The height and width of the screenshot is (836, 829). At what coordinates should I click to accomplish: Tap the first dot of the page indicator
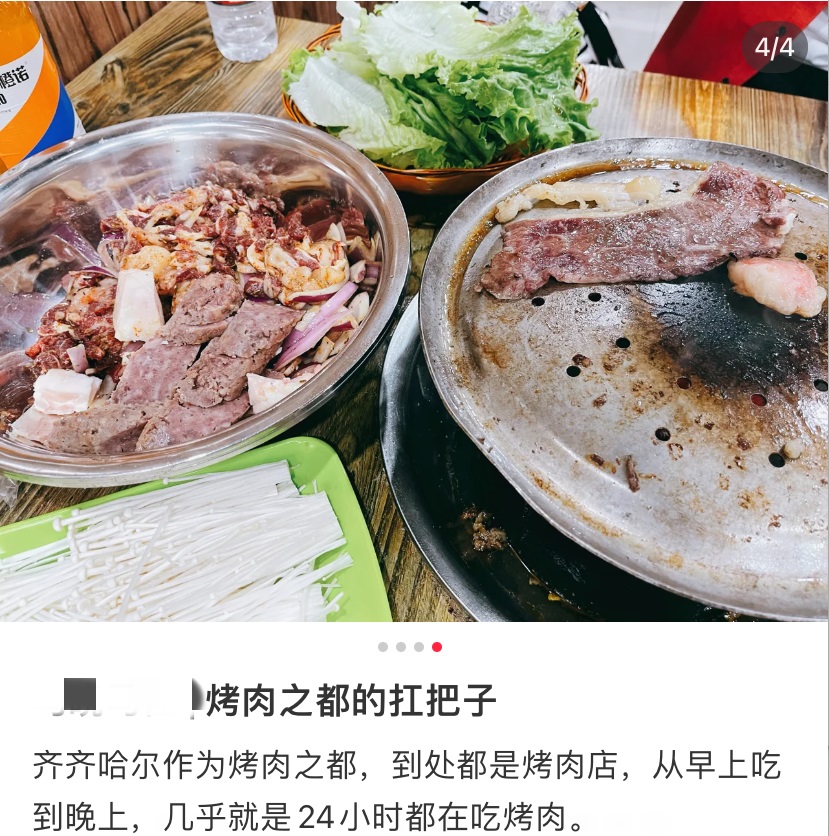(x=383, y=647)
